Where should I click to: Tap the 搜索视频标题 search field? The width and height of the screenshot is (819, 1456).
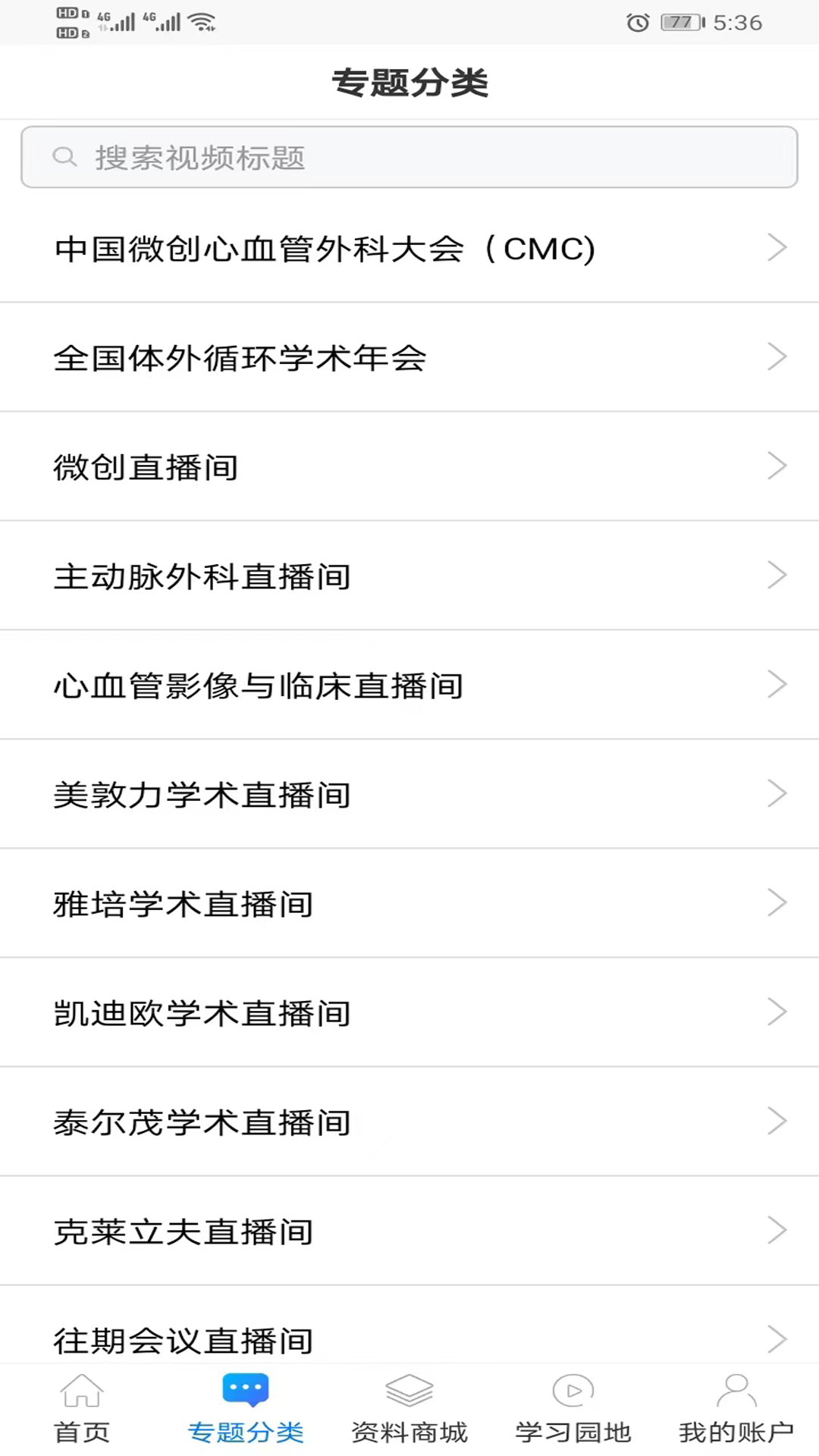coord(409,158)
